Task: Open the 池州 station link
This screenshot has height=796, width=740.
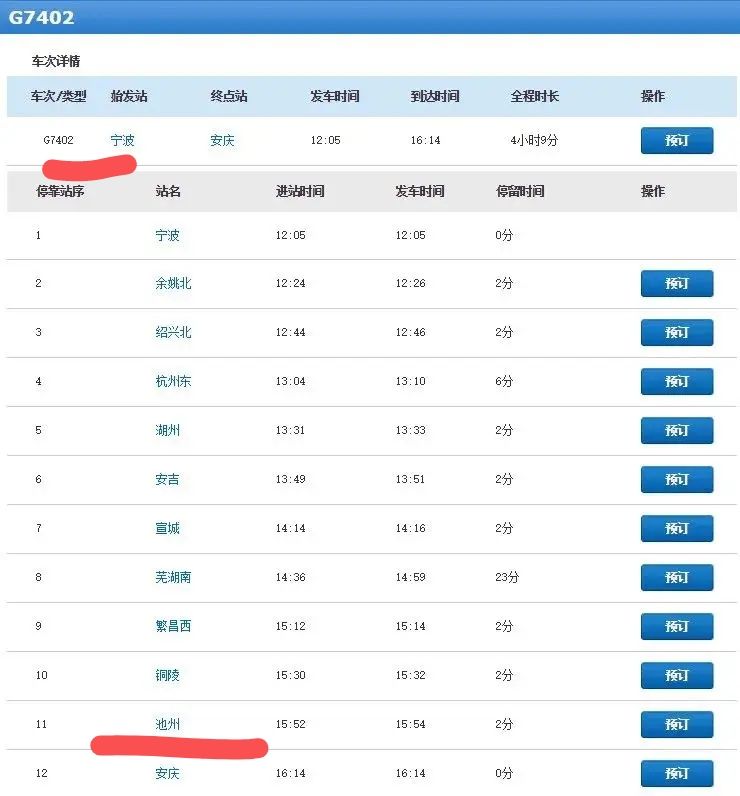Action: pos(168,725)
